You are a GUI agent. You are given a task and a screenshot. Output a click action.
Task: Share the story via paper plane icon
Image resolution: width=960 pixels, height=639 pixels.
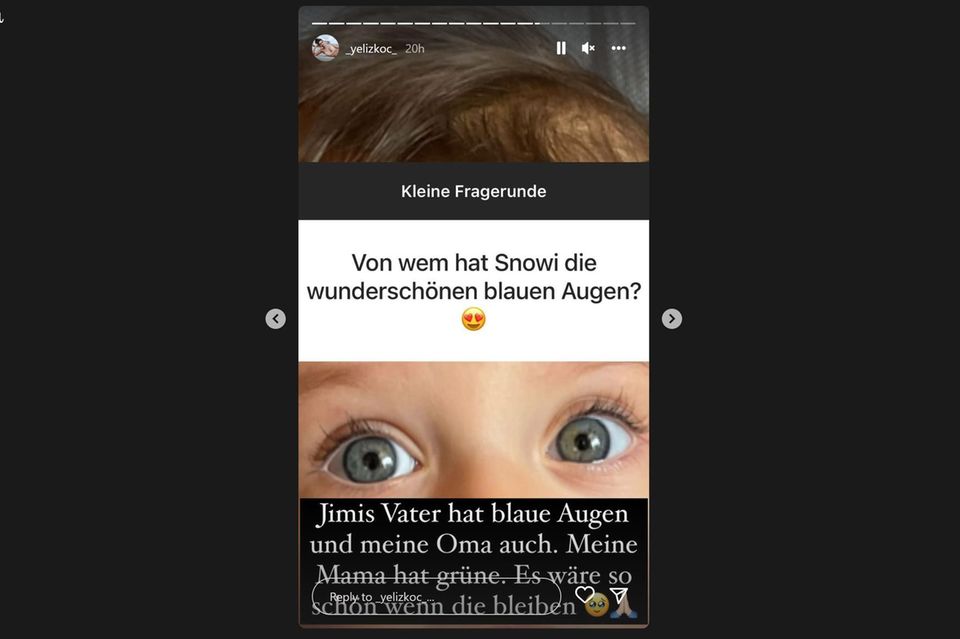click(619, 596)
